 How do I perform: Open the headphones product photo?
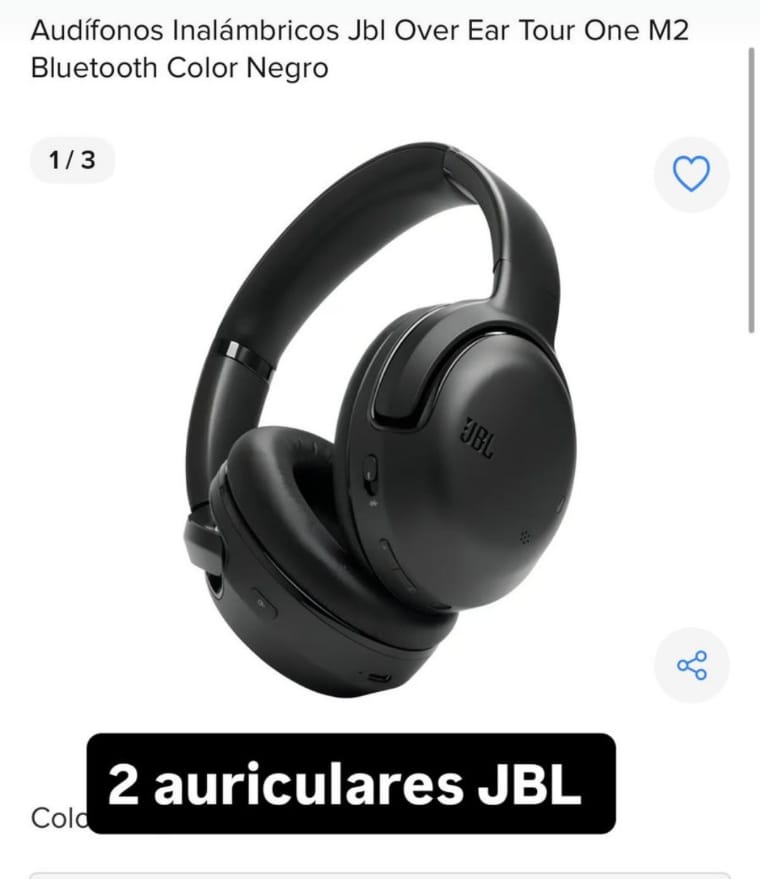pos(380,420)
